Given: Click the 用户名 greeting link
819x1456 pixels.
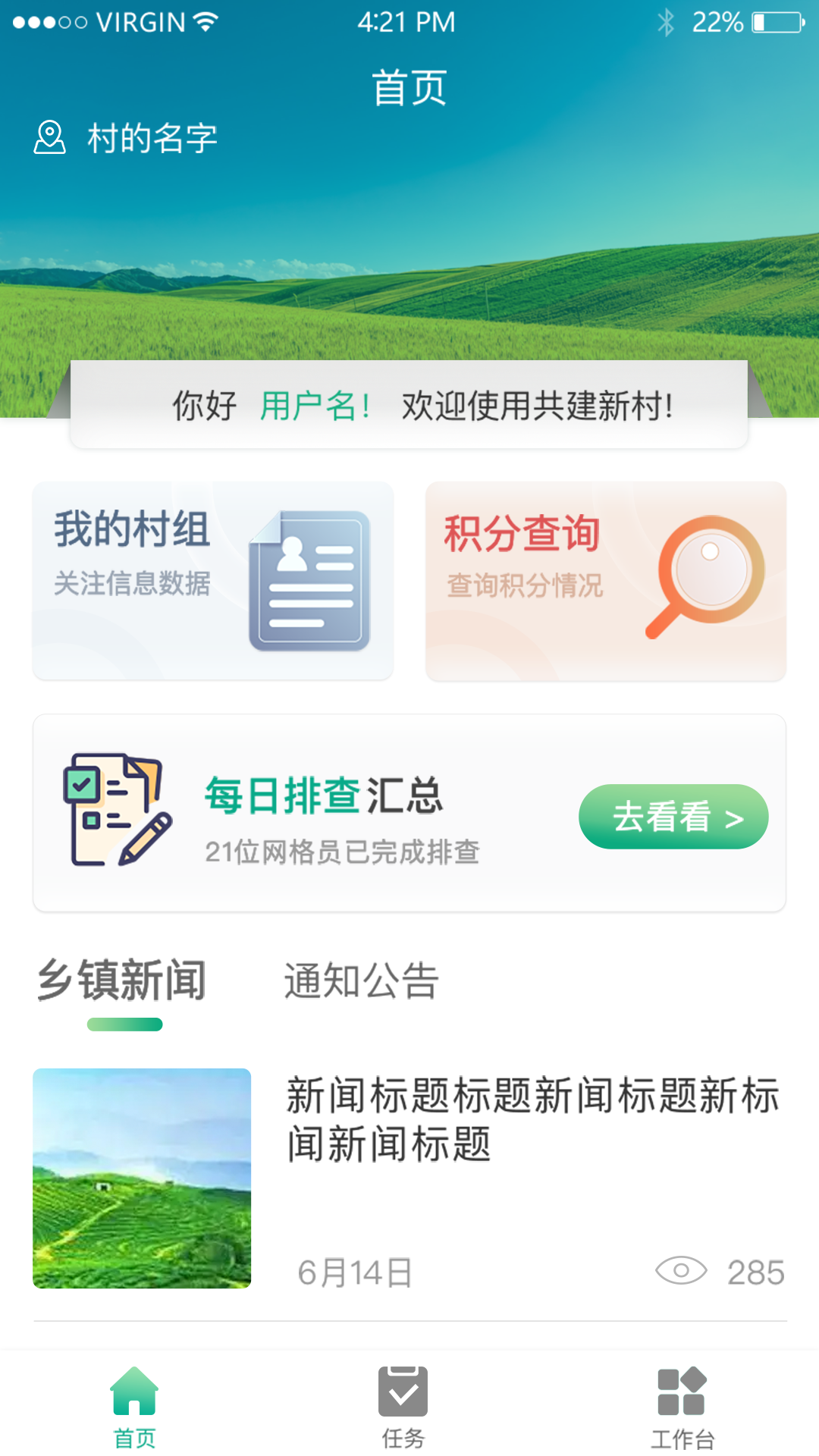Looking at the screenshot, I should tap(315, 406).
